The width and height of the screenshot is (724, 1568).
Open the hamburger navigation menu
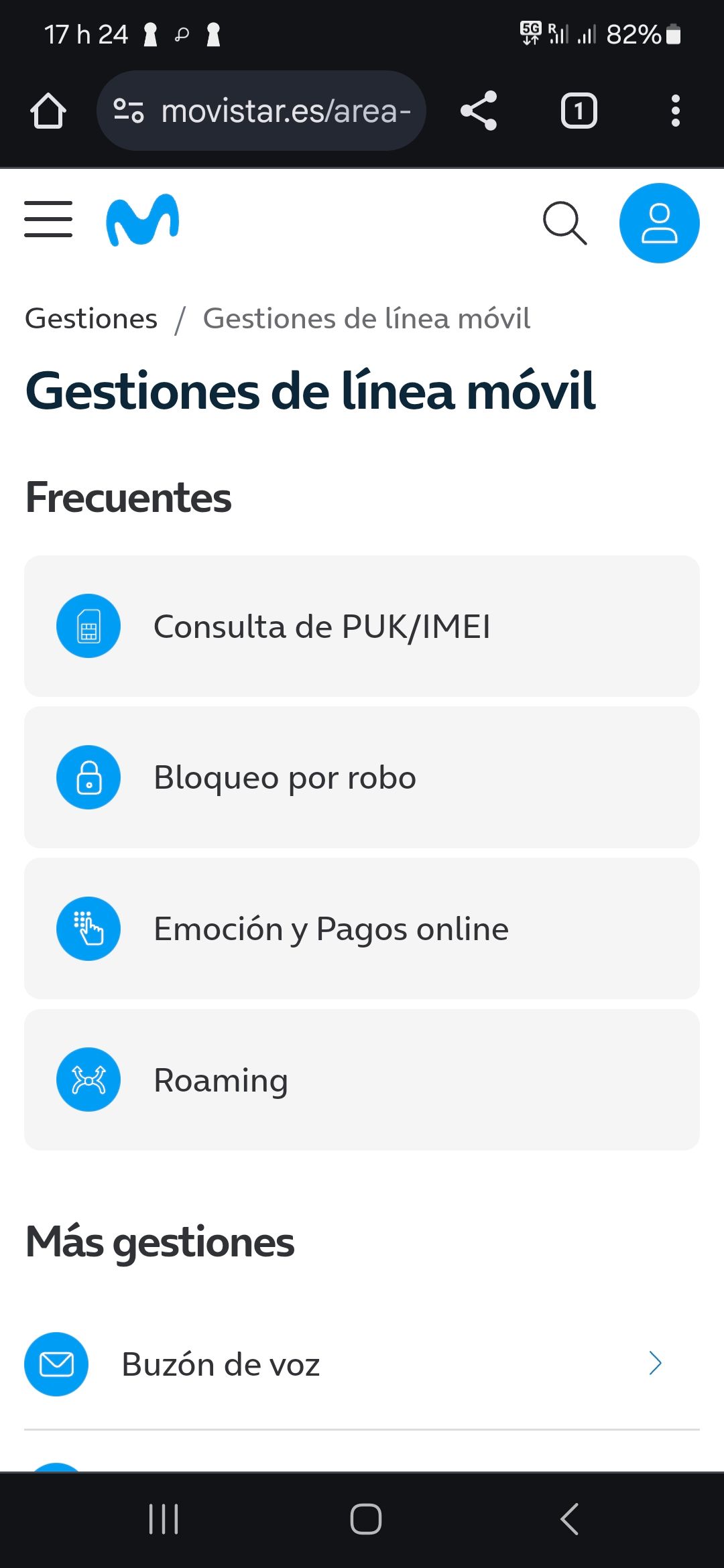pos(48,219)
